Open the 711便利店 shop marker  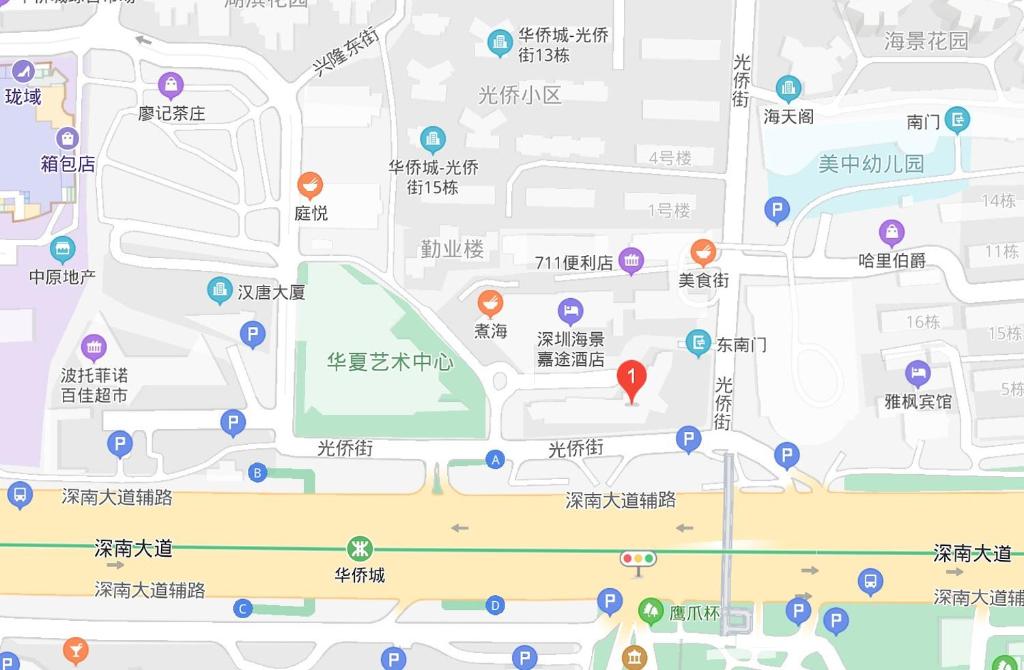631,262
